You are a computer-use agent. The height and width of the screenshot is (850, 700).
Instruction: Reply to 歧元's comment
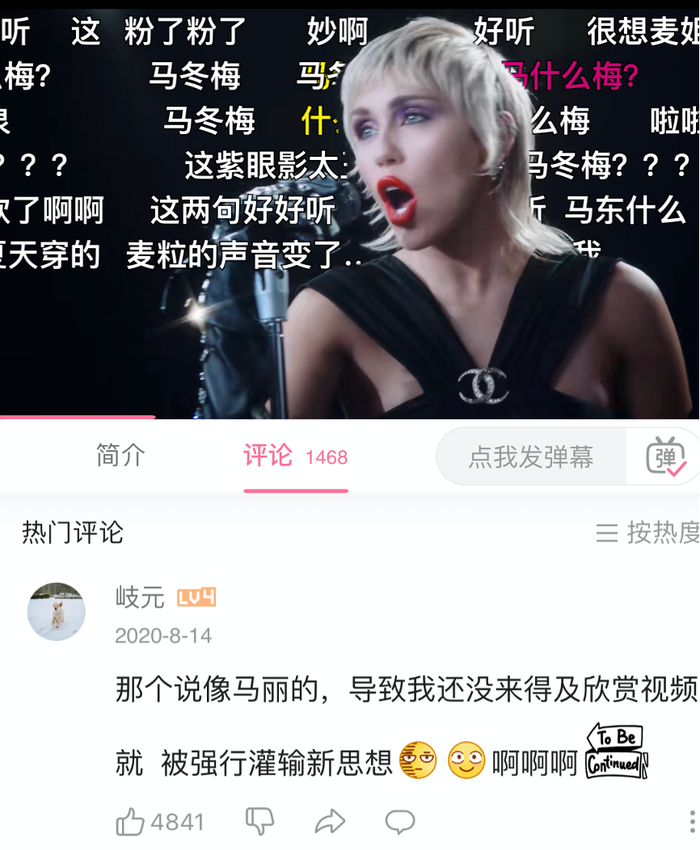click(x=400, y=822)
